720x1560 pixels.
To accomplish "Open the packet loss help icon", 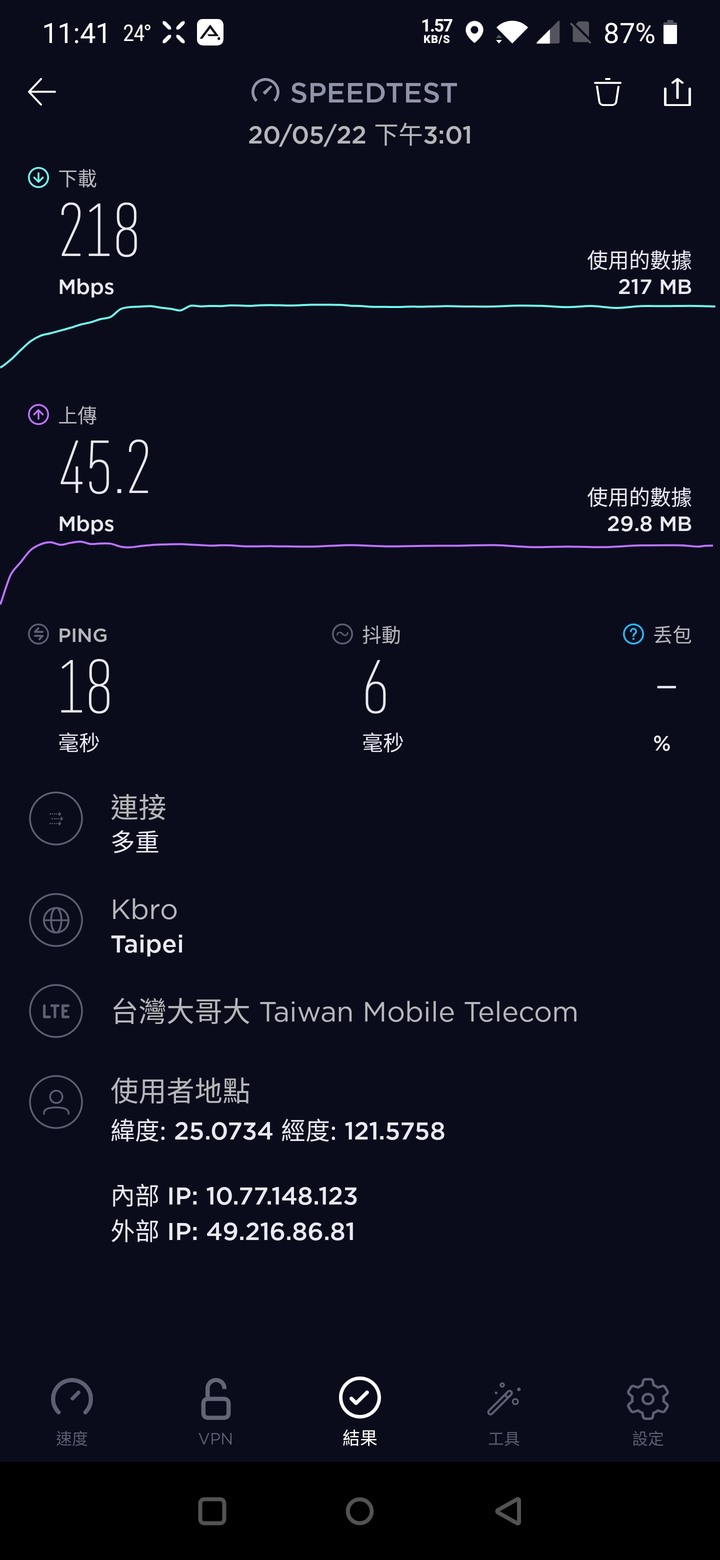I will coord(633,634).
